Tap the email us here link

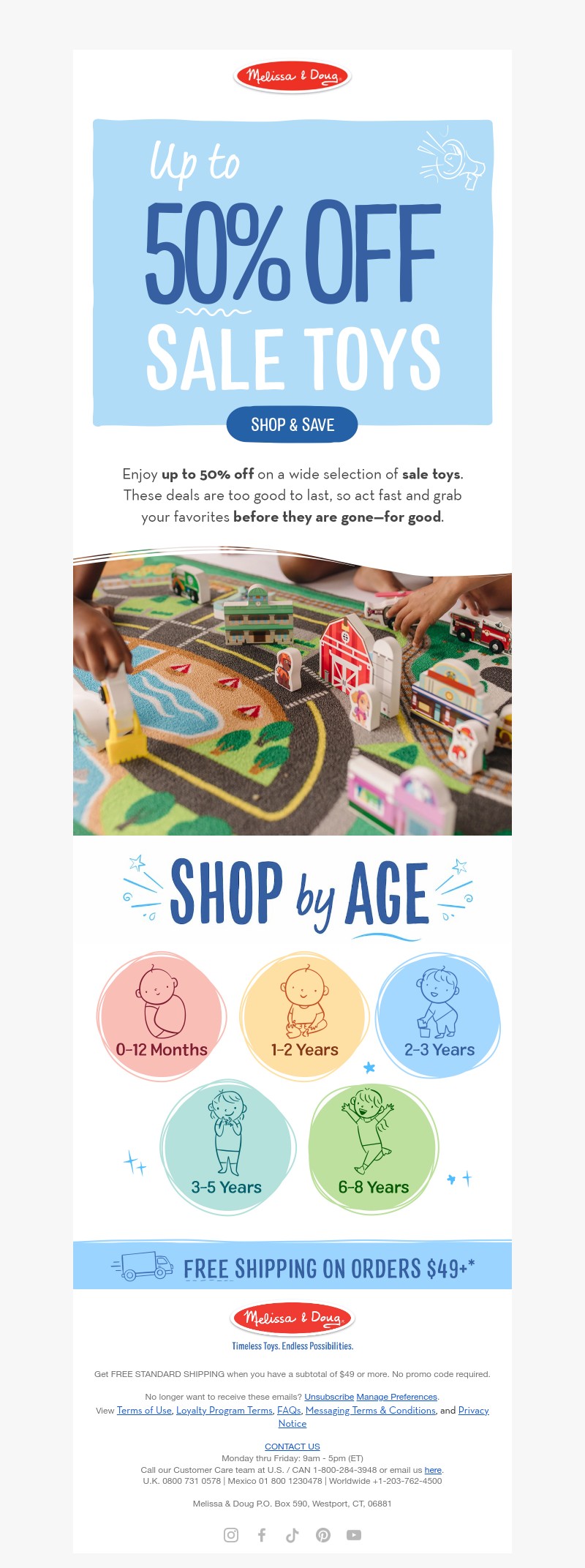[x=433, y=1470]
